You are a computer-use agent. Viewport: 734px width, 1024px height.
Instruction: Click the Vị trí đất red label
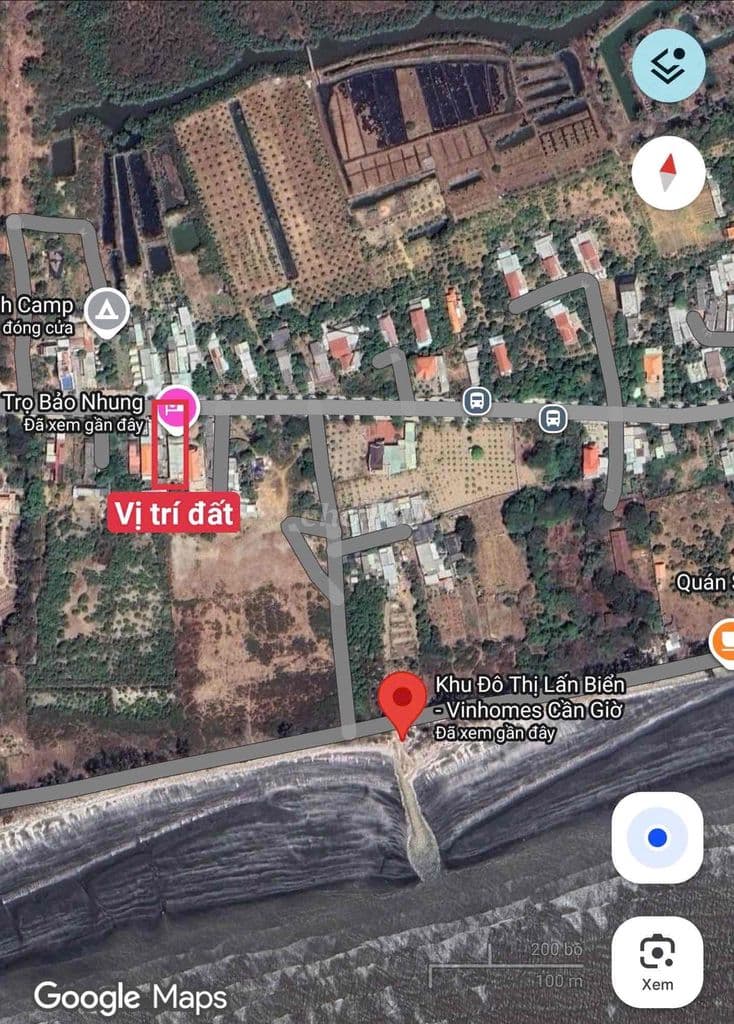tap(176, 510)
